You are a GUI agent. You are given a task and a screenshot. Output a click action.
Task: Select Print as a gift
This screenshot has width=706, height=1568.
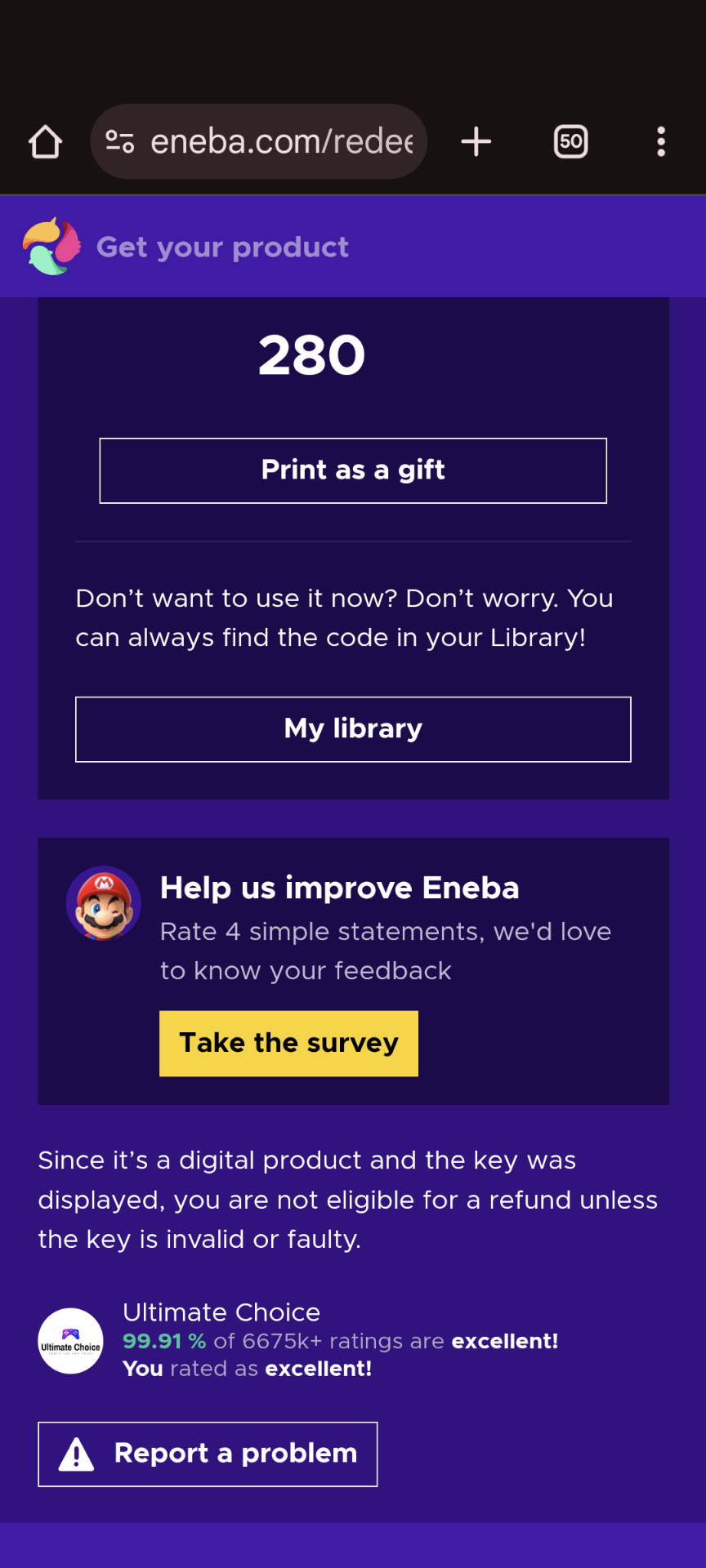[x=352, y=470]
